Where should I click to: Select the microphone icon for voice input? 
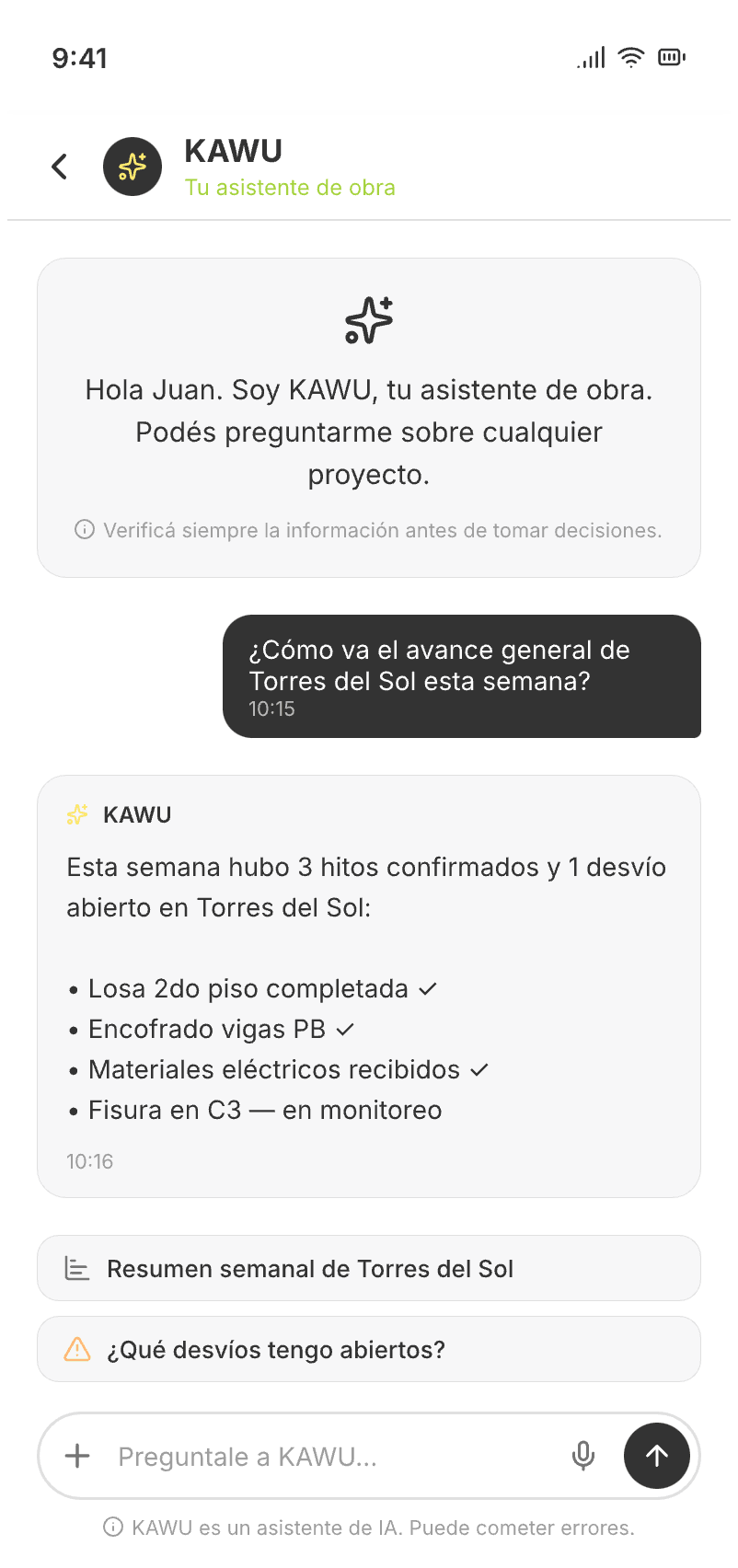coord(583,1456)
